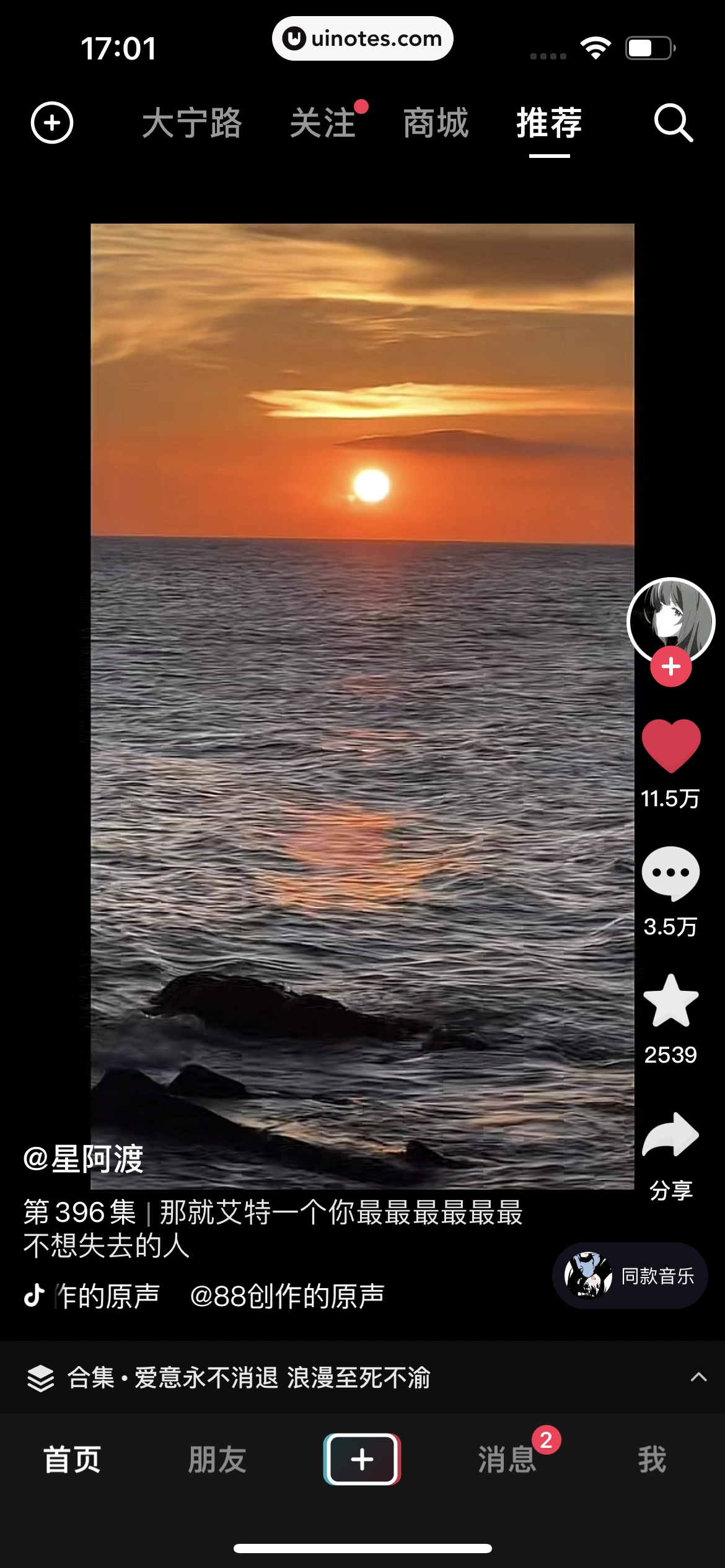Image resolution: width=725 pixels, height=1568 pixels.
Task: Open the search magnifier
Action: (x=673, y=123)
